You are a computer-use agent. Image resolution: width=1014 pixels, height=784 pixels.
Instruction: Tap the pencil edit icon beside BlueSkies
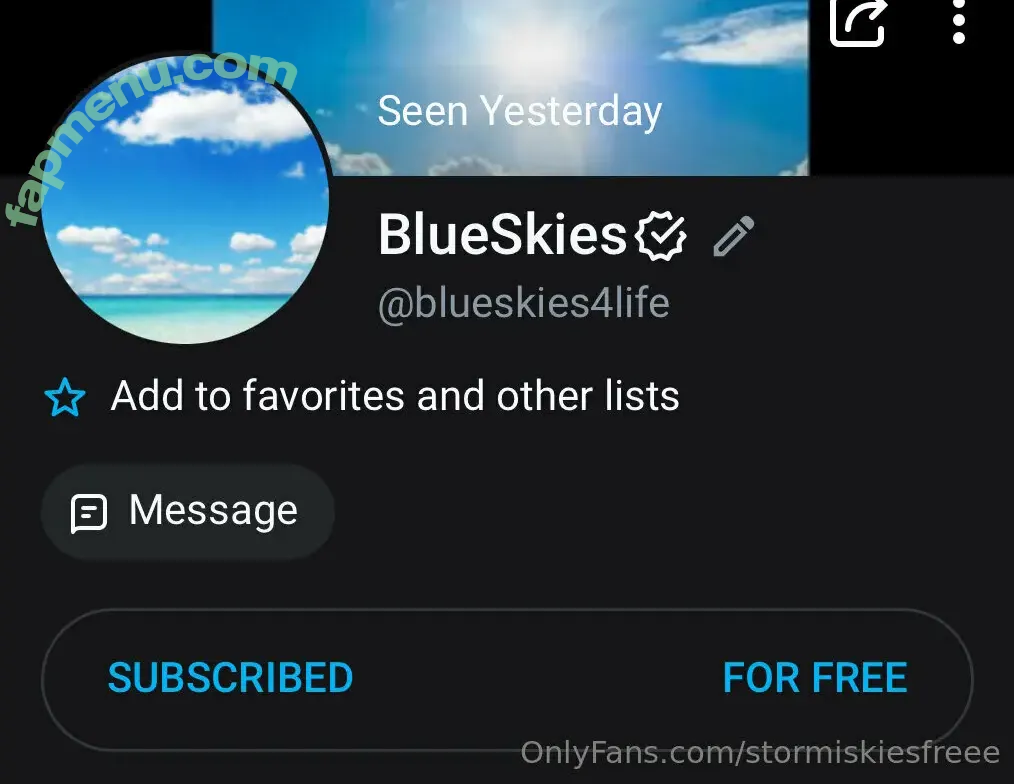coord(733,237)
